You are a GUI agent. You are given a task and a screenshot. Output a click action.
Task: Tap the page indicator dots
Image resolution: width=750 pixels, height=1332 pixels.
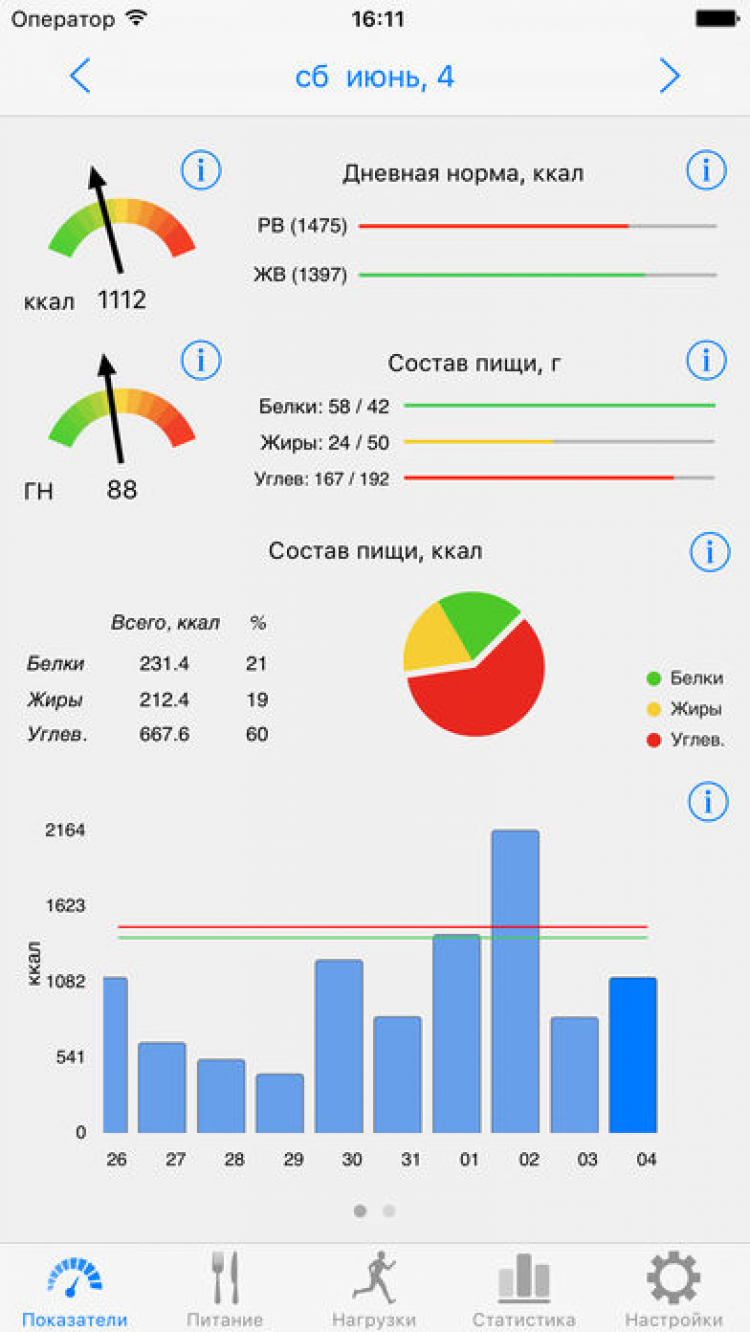(x=375, y=1211)
